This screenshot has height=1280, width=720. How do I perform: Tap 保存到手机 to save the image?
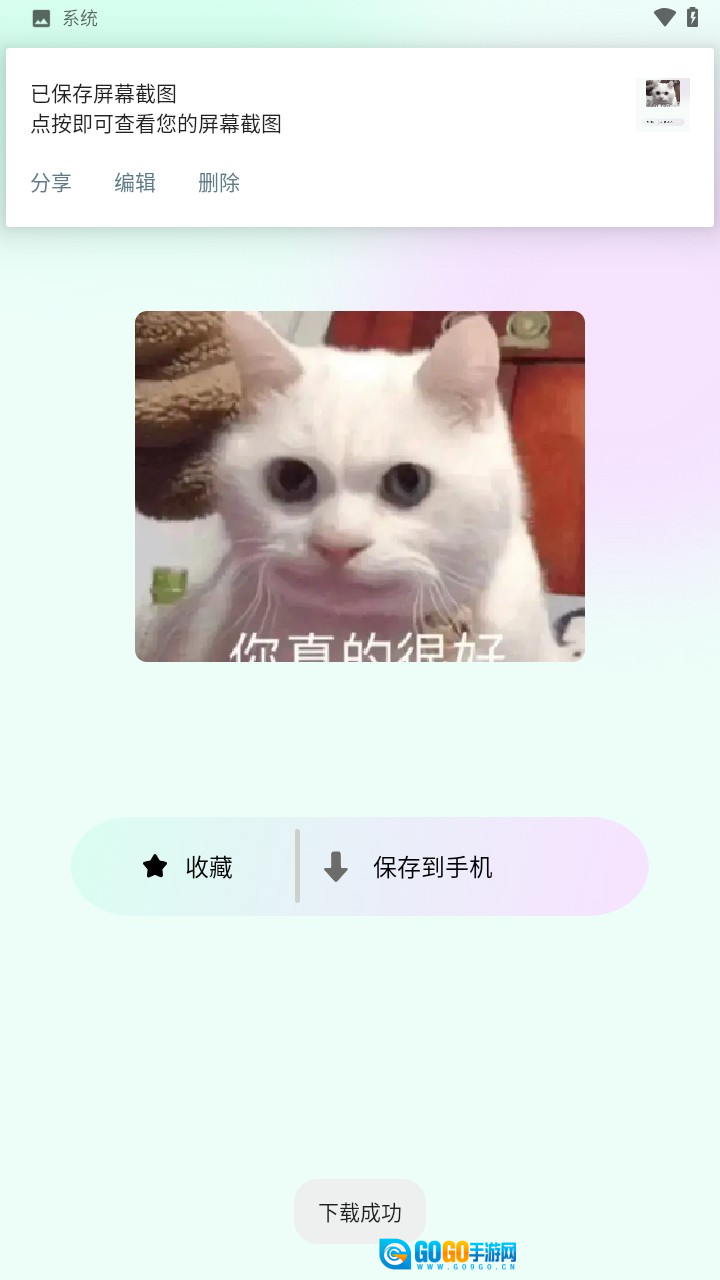pyautogui.click(x=410, y=867)
